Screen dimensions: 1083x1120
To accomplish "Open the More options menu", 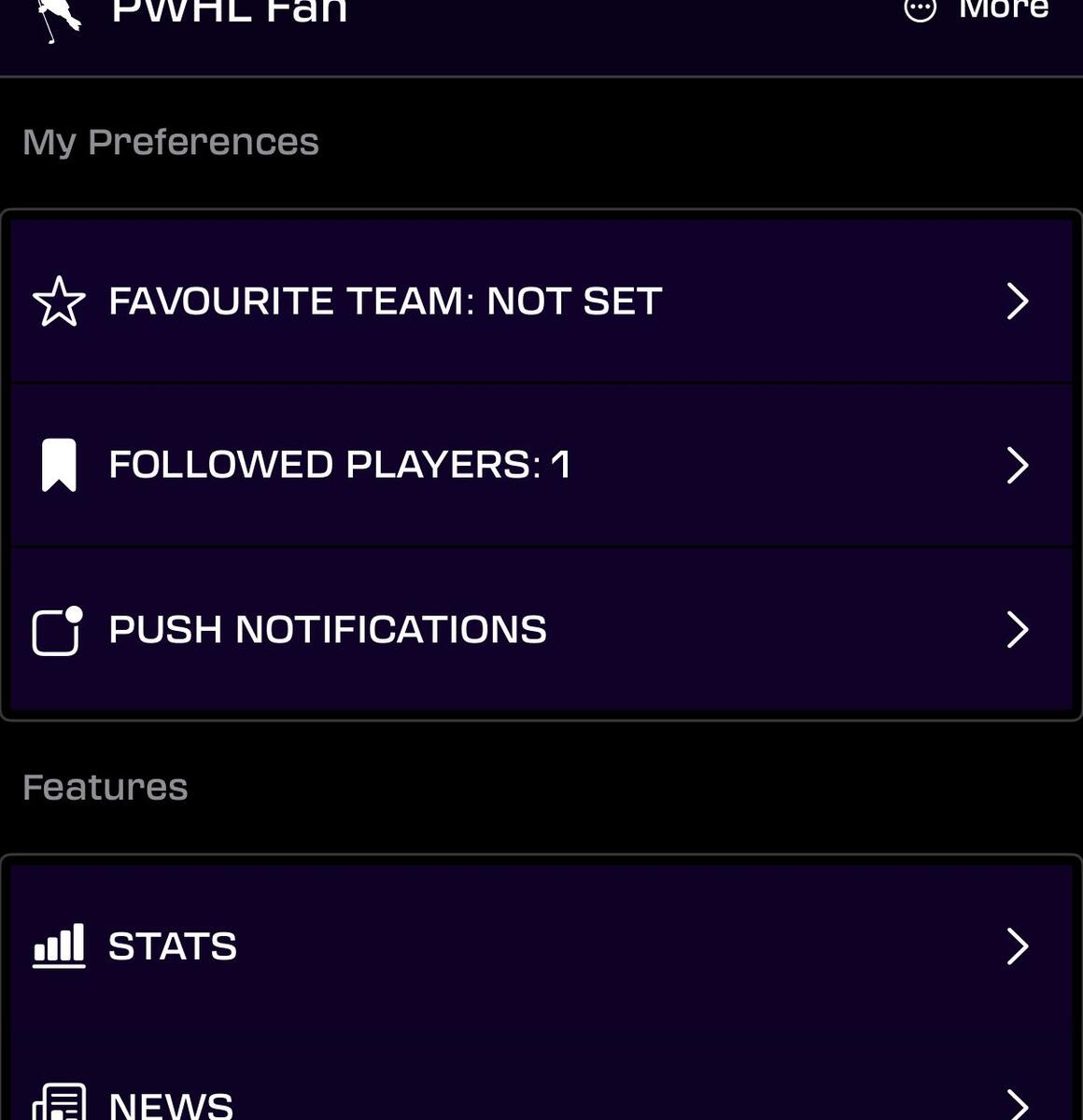I will pos(977,9).
